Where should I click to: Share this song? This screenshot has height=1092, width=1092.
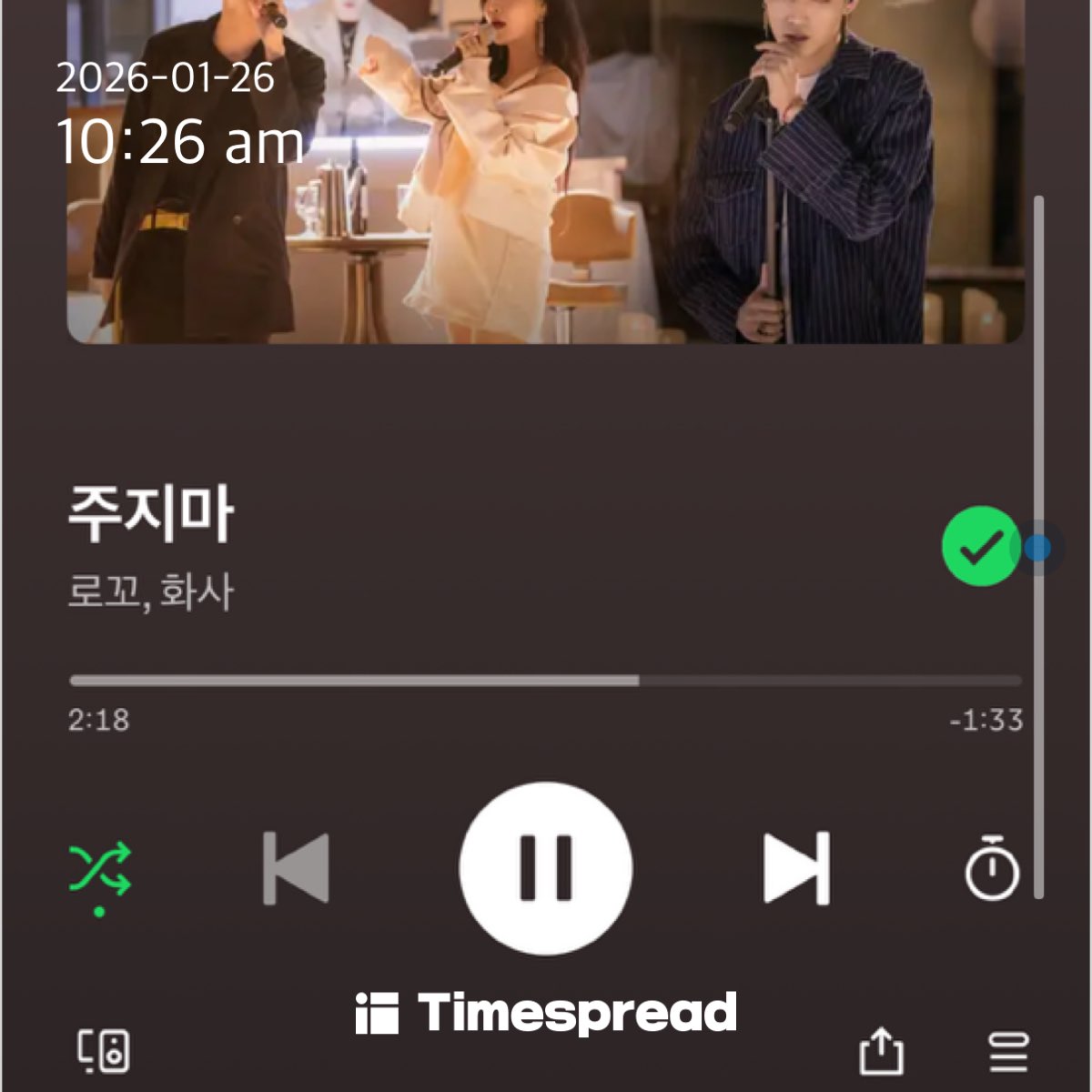pos(881,1052)
